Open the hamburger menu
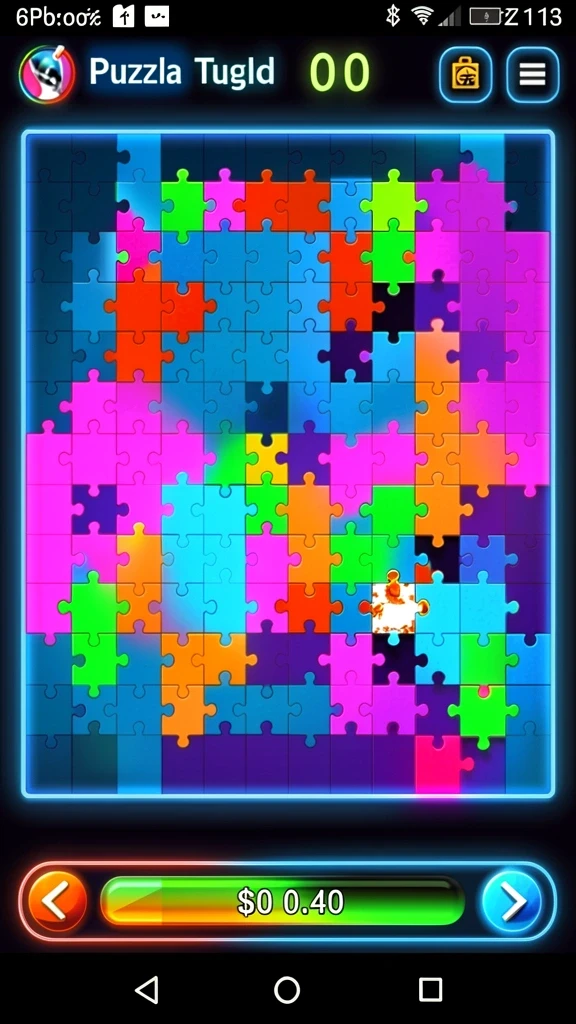The image size is (576, 1024). 533,74
